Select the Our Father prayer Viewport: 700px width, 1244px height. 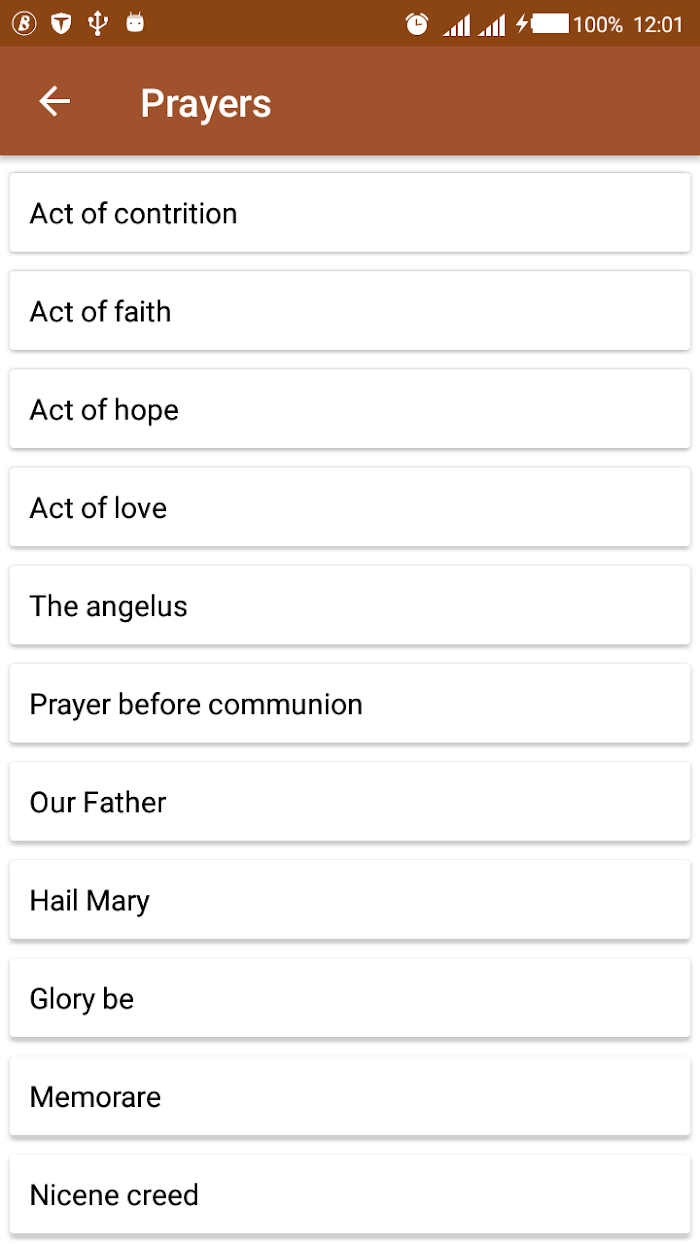click(x=350, y=801)
